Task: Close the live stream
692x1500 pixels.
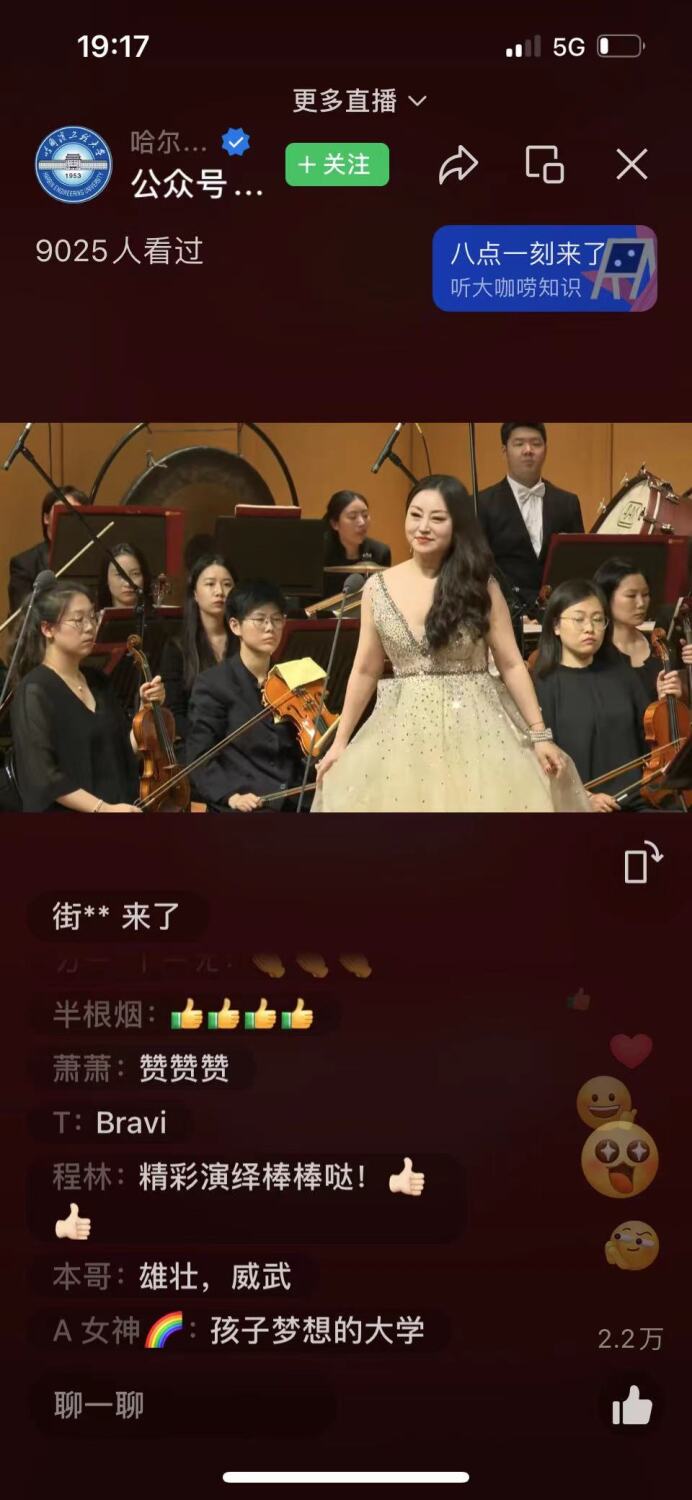Action: point(632,165)
